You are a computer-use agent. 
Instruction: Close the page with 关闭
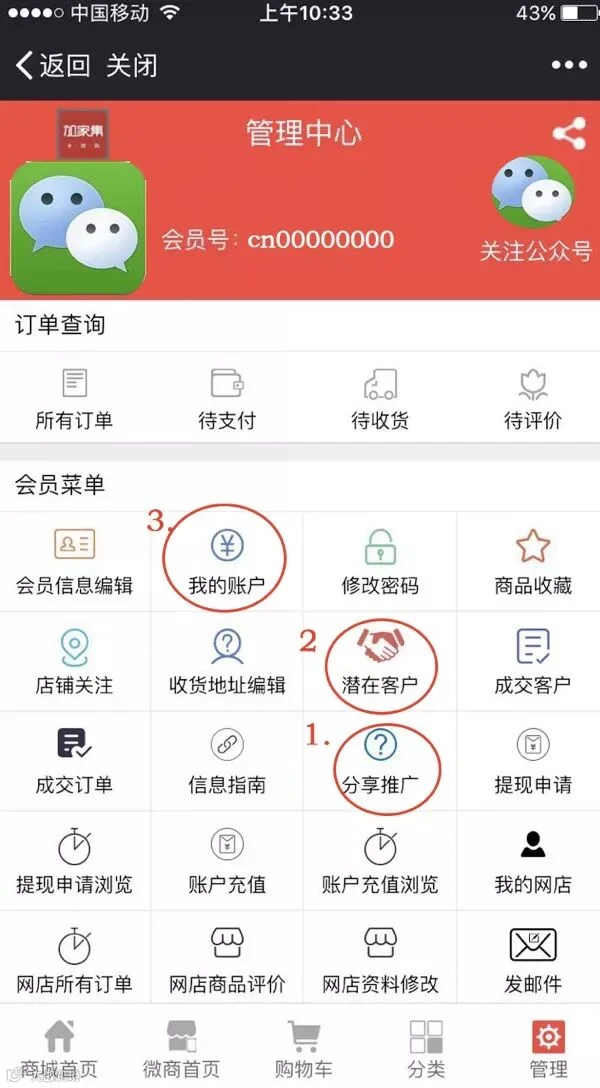pos(132,65)
